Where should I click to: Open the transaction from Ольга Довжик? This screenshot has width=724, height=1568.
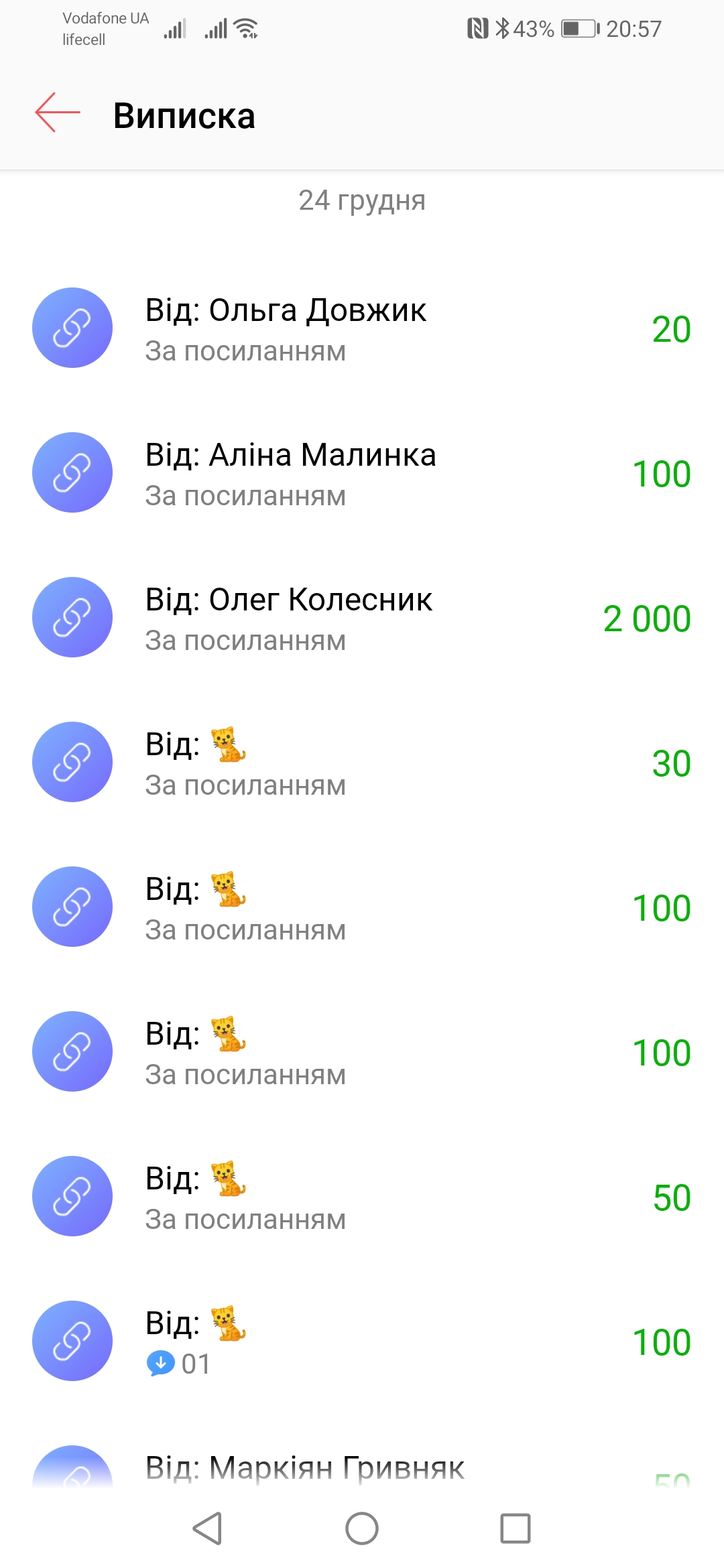pyautogui.click(x=362, y=328)
